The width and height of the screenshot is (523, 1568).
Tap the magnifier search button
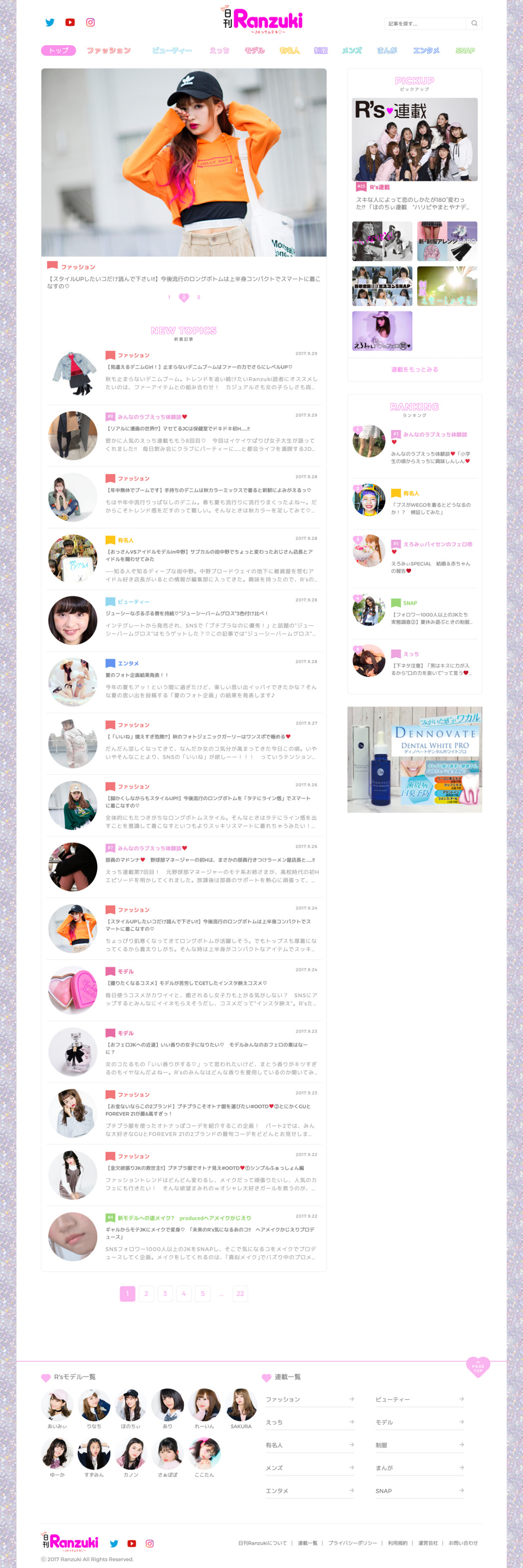click(474, 24)
